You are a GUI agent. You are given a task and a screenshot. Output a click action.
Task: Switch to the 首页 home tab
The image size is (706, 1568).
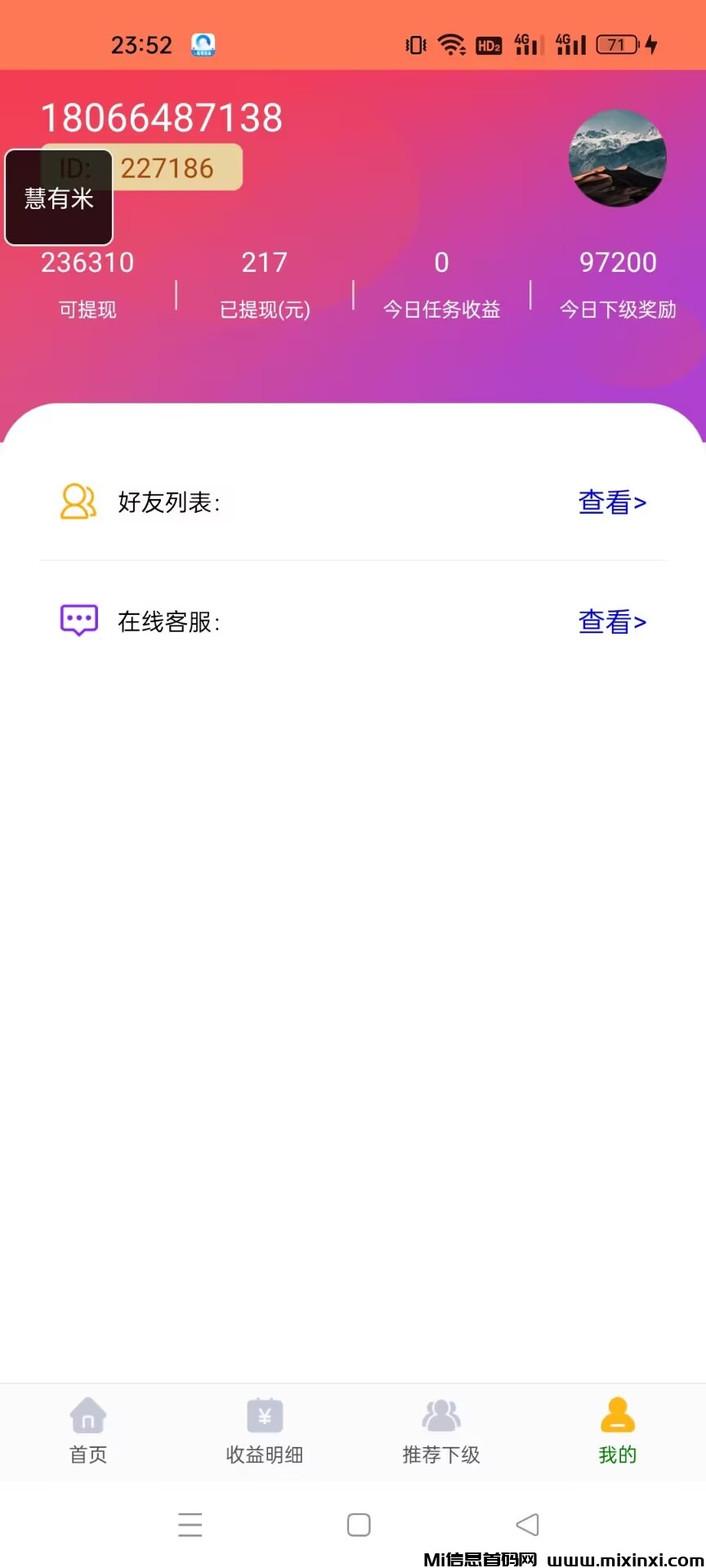(88, 1431)
